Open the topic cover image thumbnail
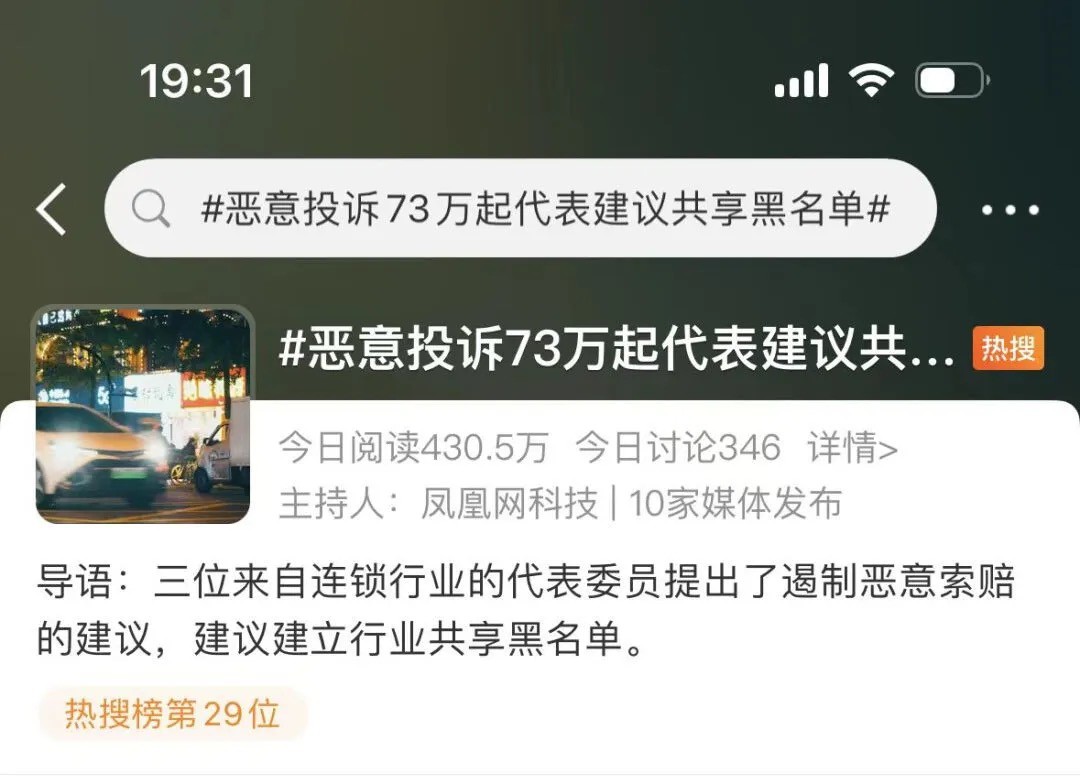The height and width of the screenshot is (776, 1080). (144, 415)
